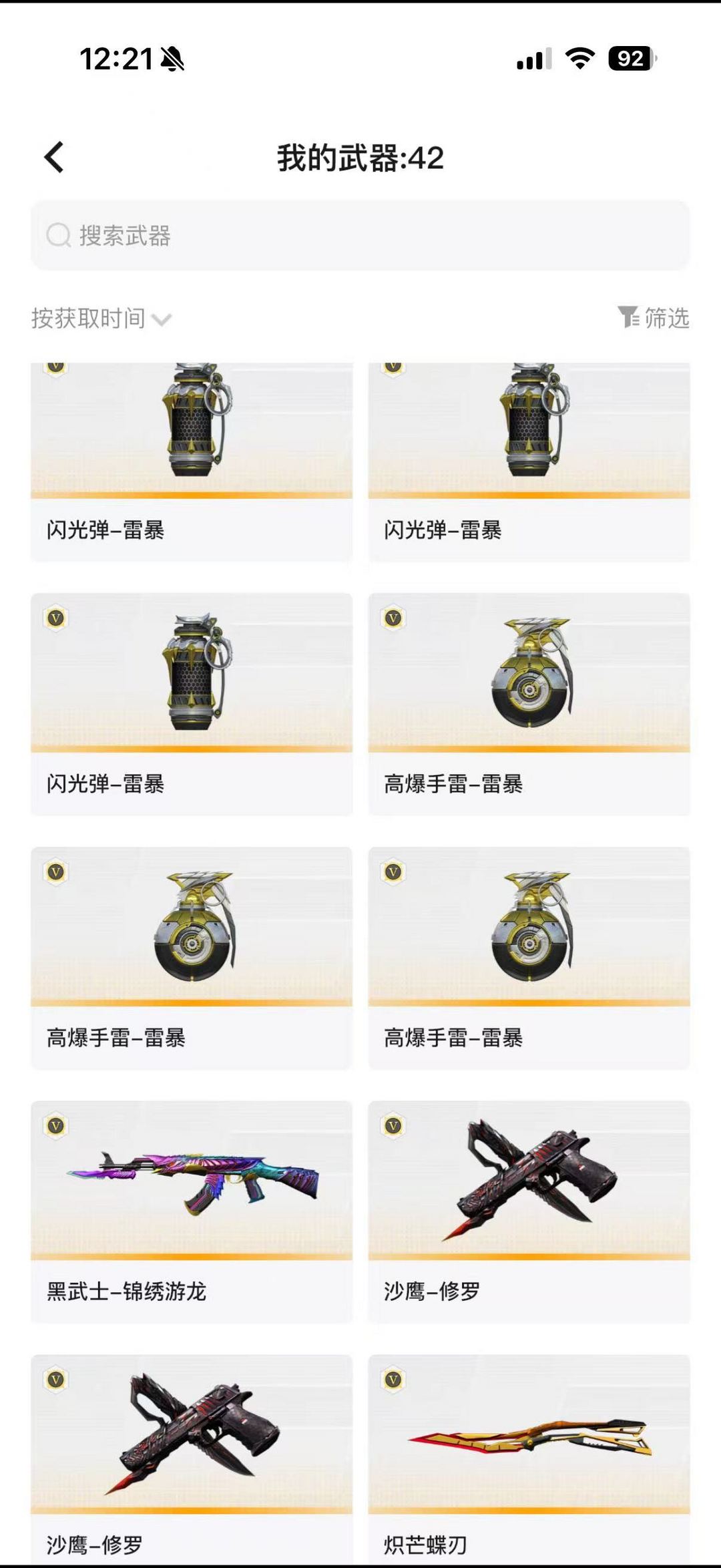
Task: Expand the 按获取时间 sort dropdown
Action: [101, 319]
